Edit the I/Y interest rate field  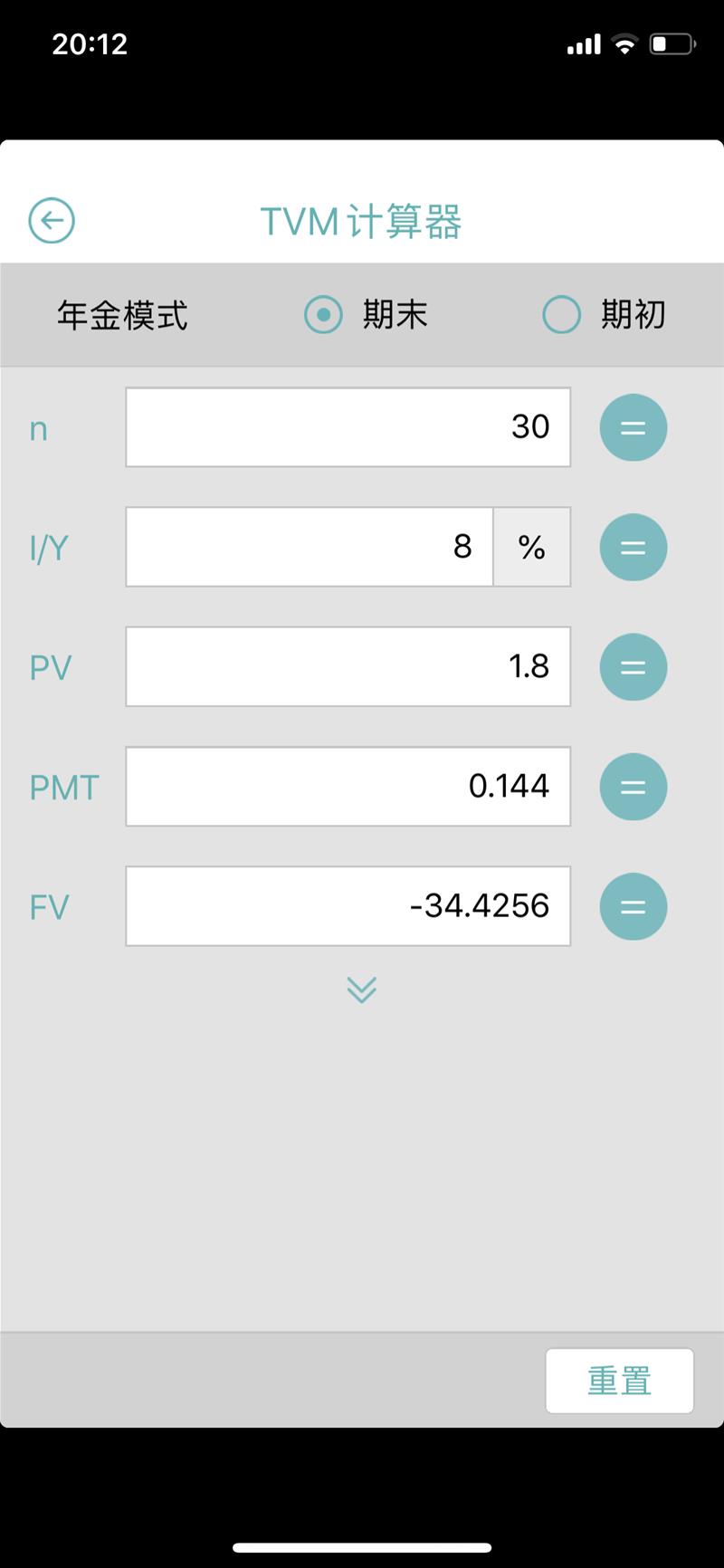[310, 547]
